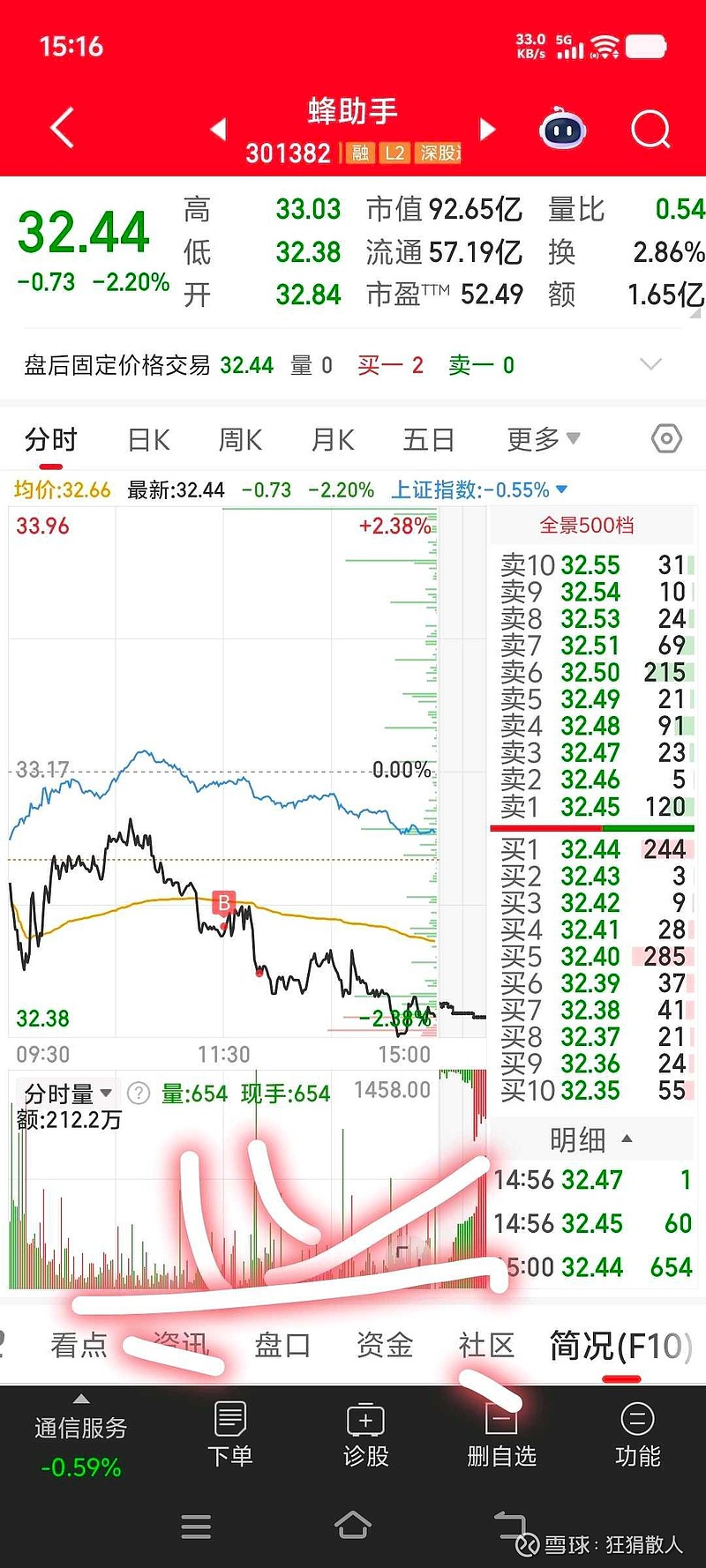706x1568 pixels.
Task: Tap the robot assistant icon
Action: coord(562,129)
